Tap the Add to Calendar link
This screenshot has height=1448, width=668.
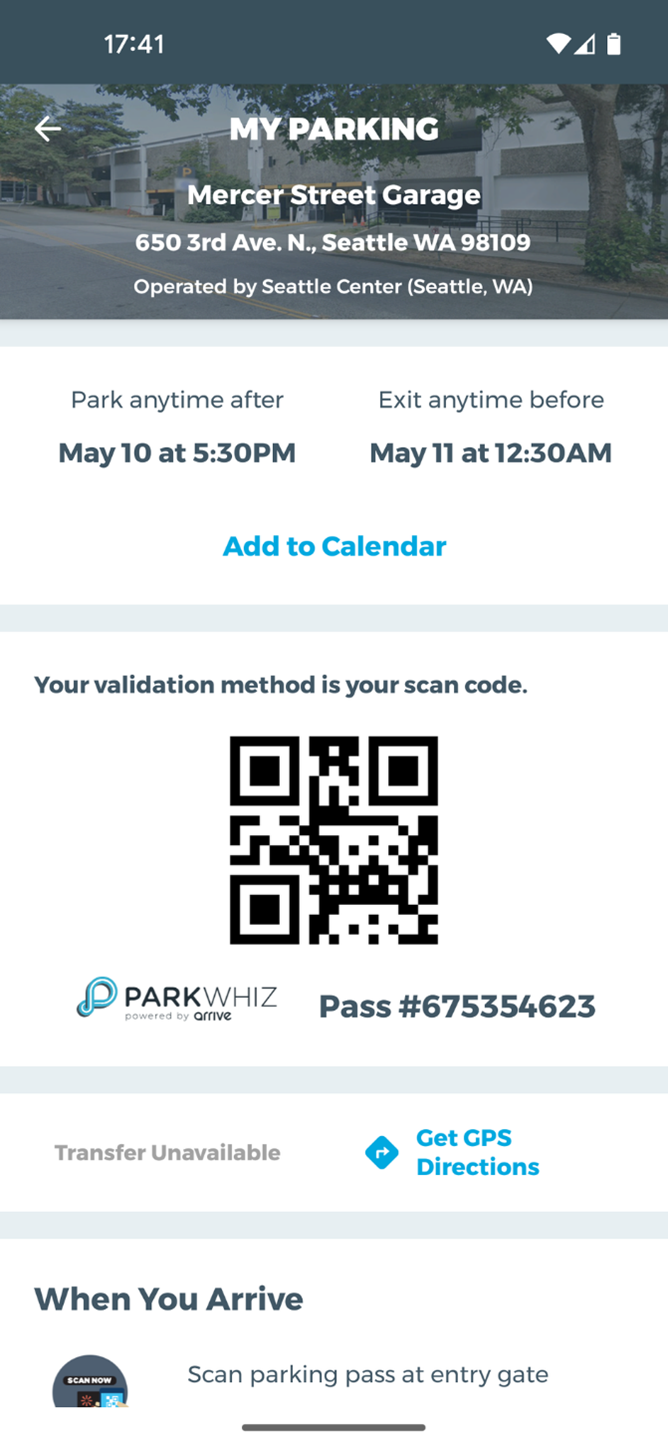tap(334, 546)
